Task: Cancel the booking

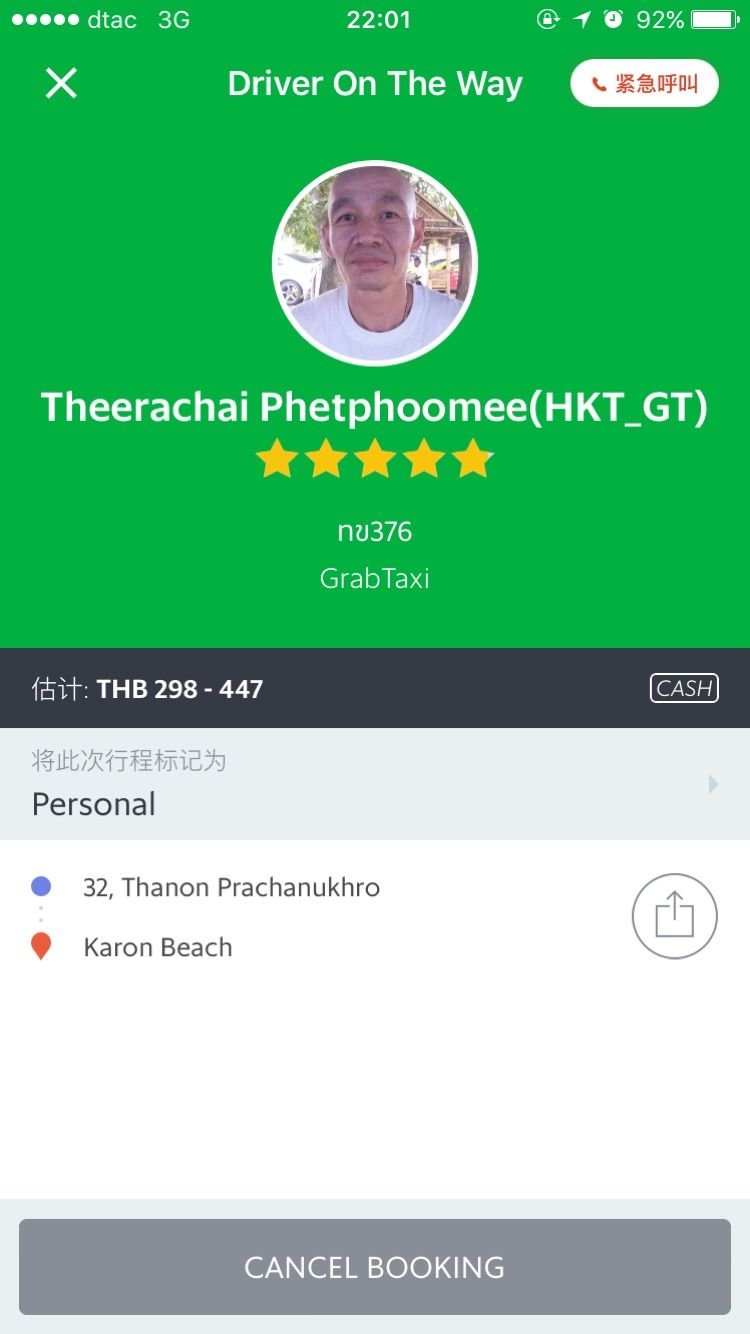Action: [375, 1267]
